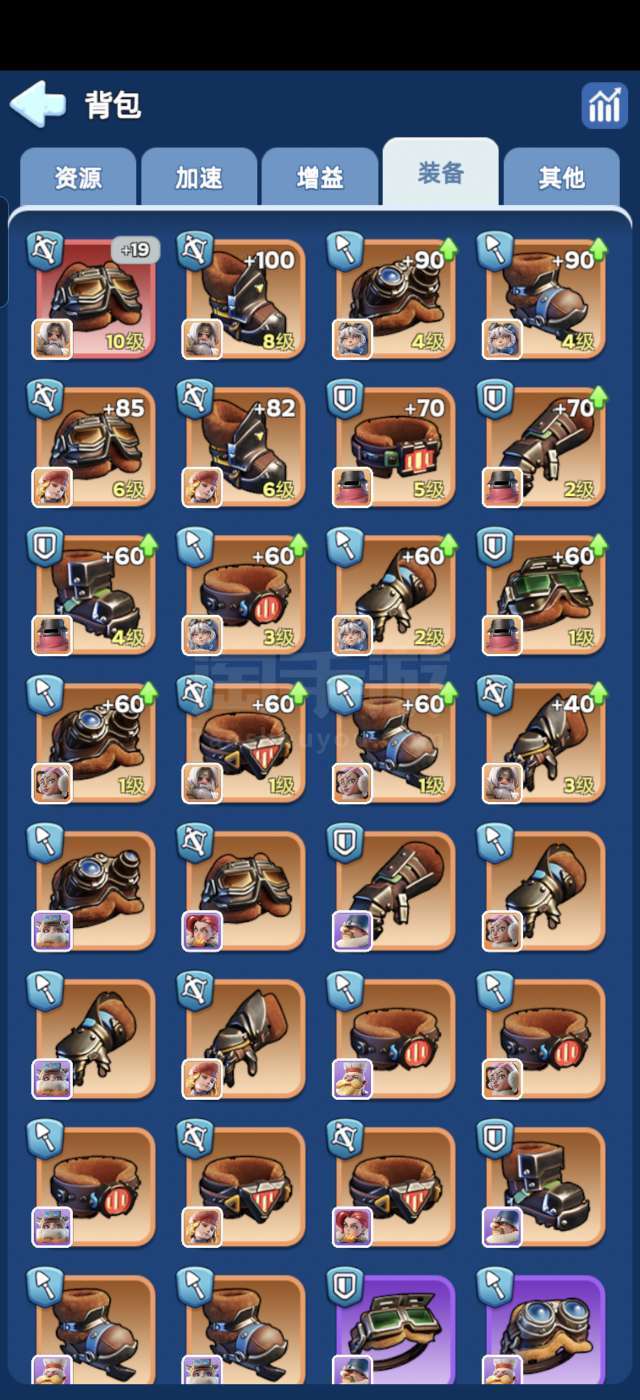Open the red +19 goggles at 10级
Viewport: 640px width, 1400px height.
(96, 299)
